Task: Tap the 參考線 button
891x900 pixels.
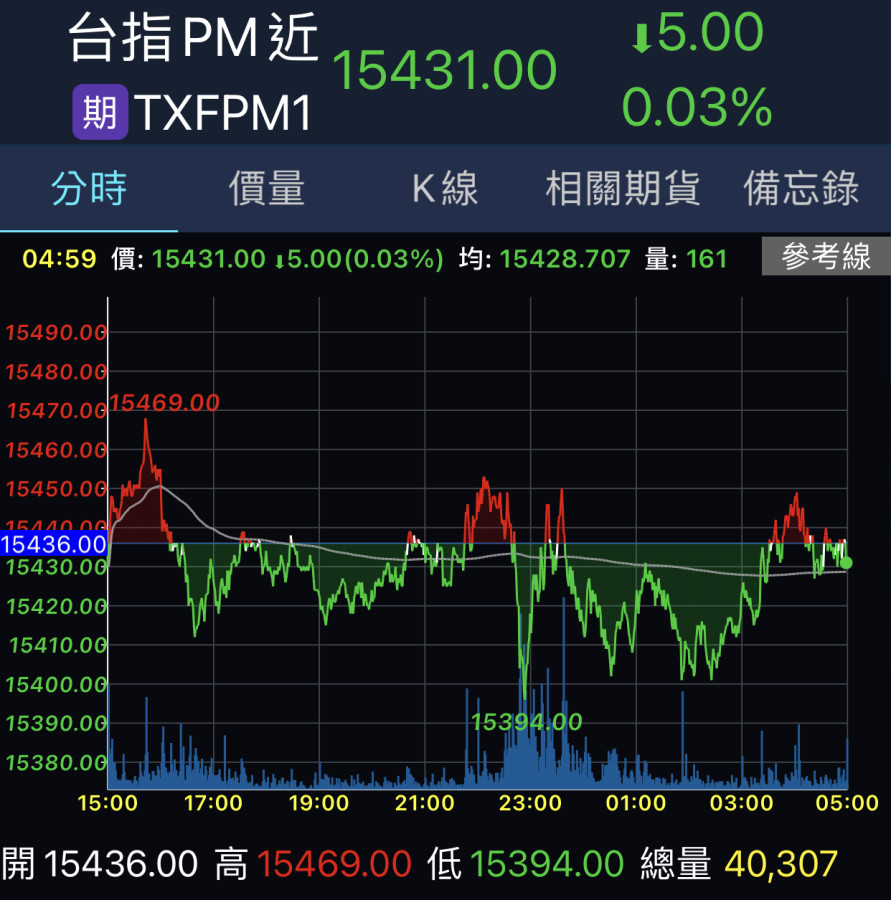Action: pyautogui.click(x=825, y=258)
